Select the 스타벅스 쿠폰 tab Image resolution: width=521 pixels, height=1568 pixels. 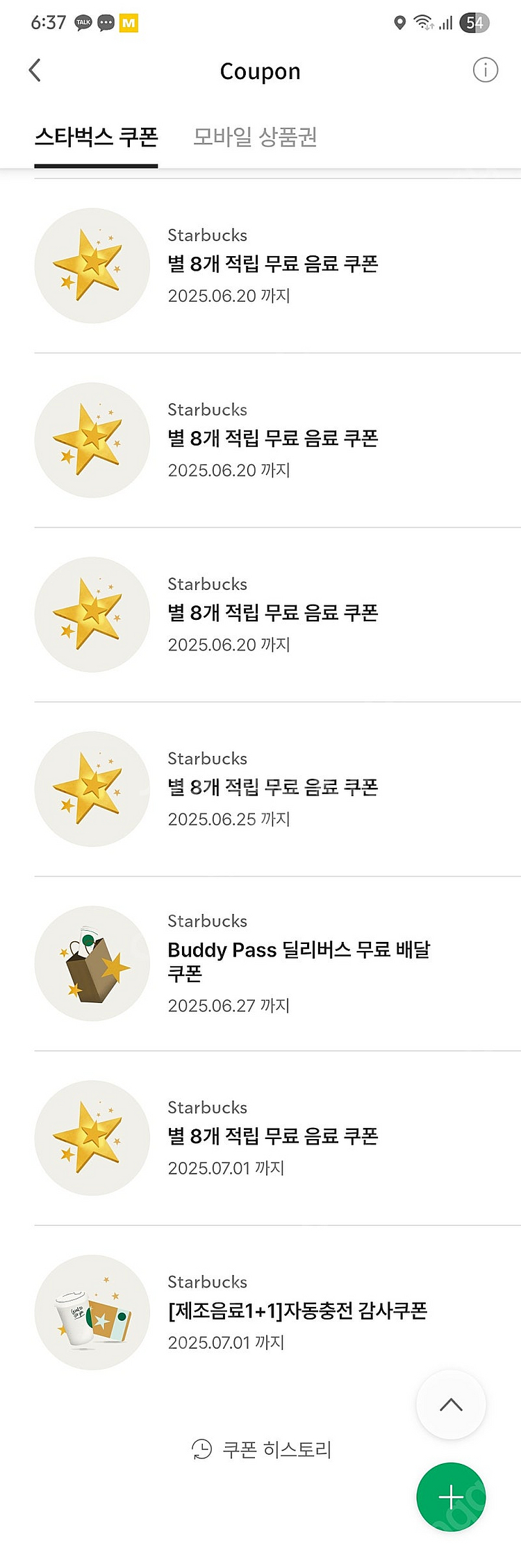97,137
